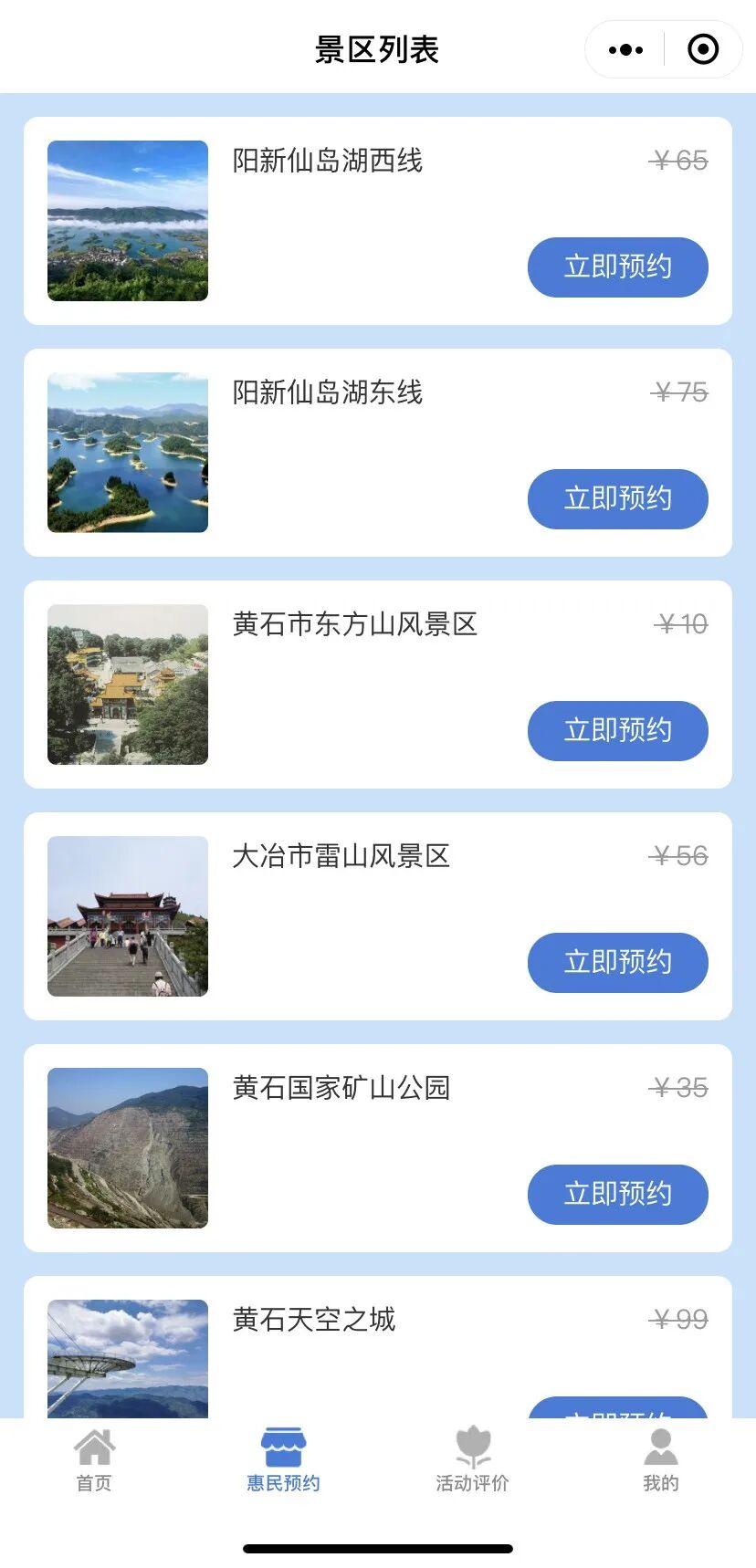Tap 立即预约 for 阳新仙岛湖西线

click(617, 267)
